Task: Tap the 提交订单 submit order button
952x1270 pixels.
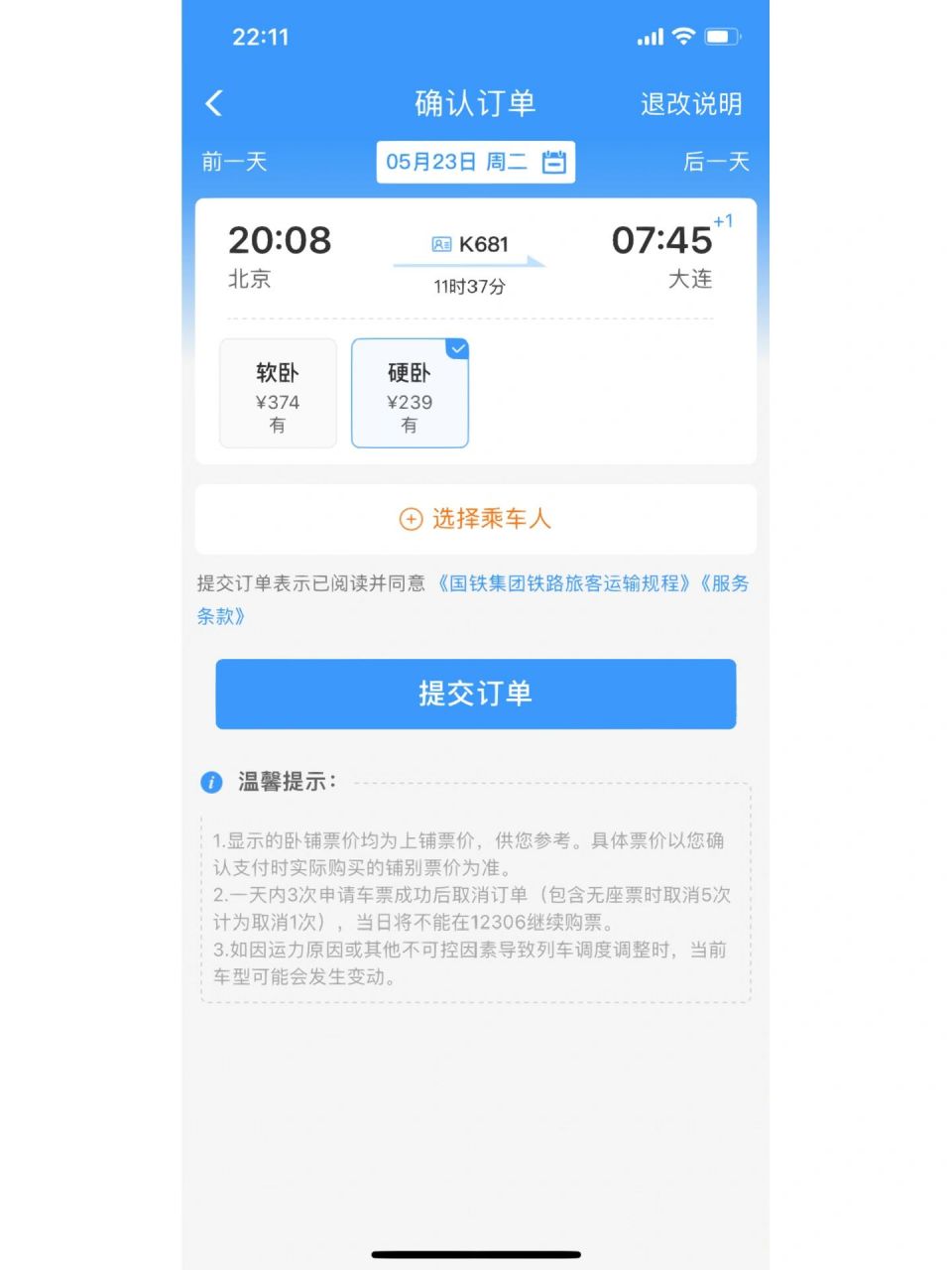Action: pos(475,694)
